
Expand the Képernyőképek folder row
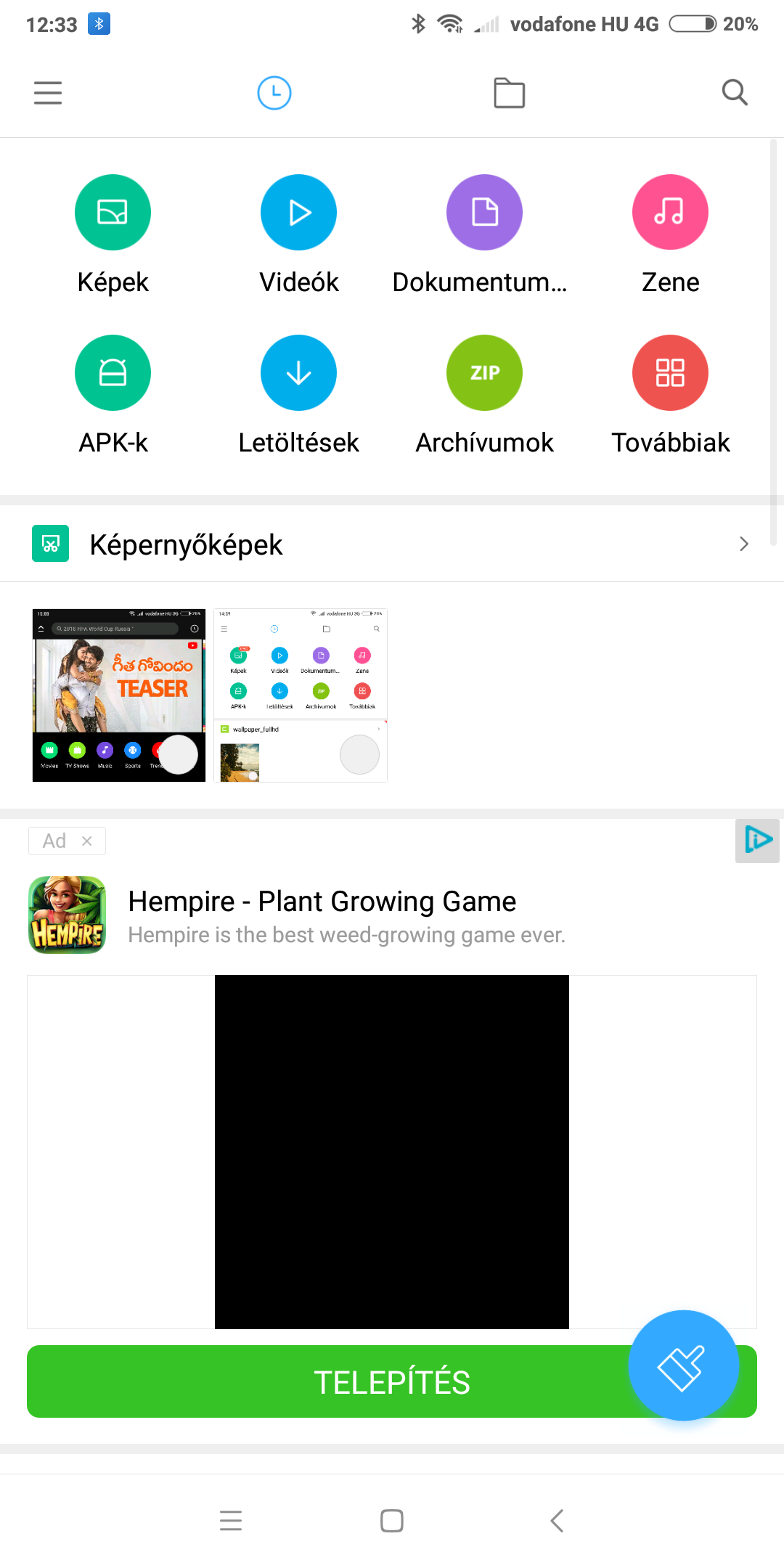tap(392, 544)
